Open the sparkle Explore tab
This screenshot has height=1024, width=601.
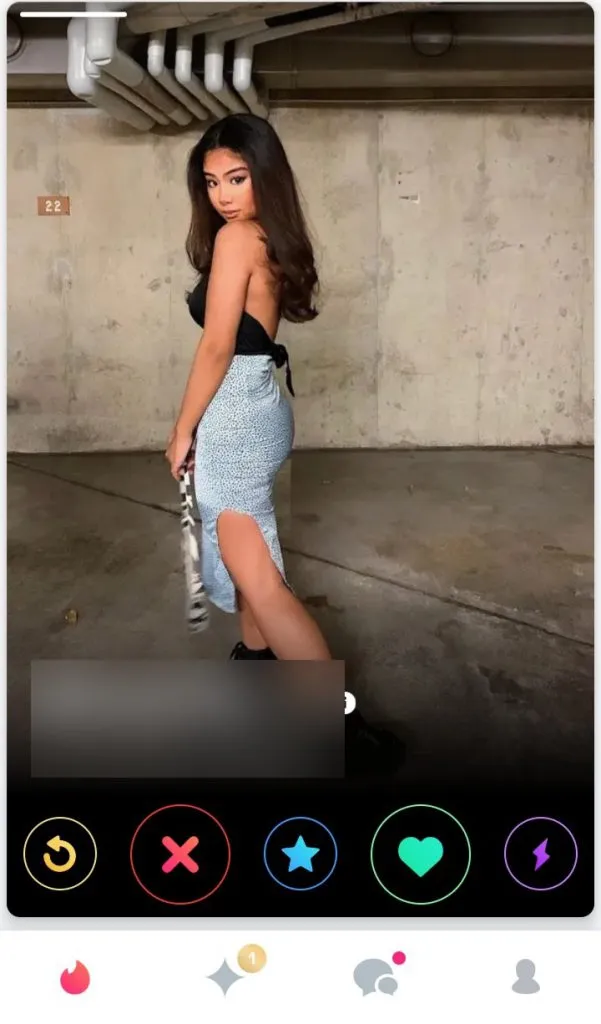coord(226,977)
